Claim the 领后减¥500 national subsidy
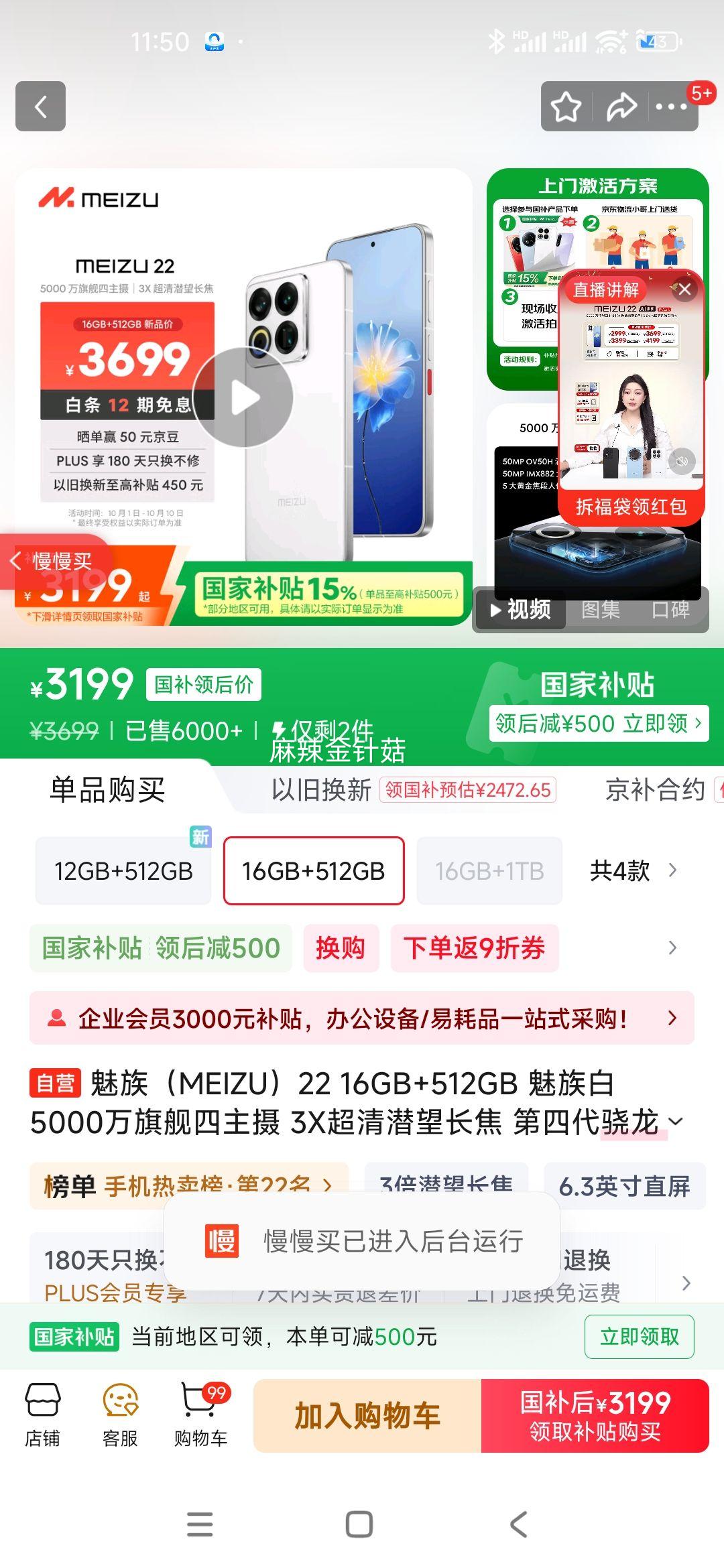This screenshot has height=1568, width=724. click(x=598, y=724)
